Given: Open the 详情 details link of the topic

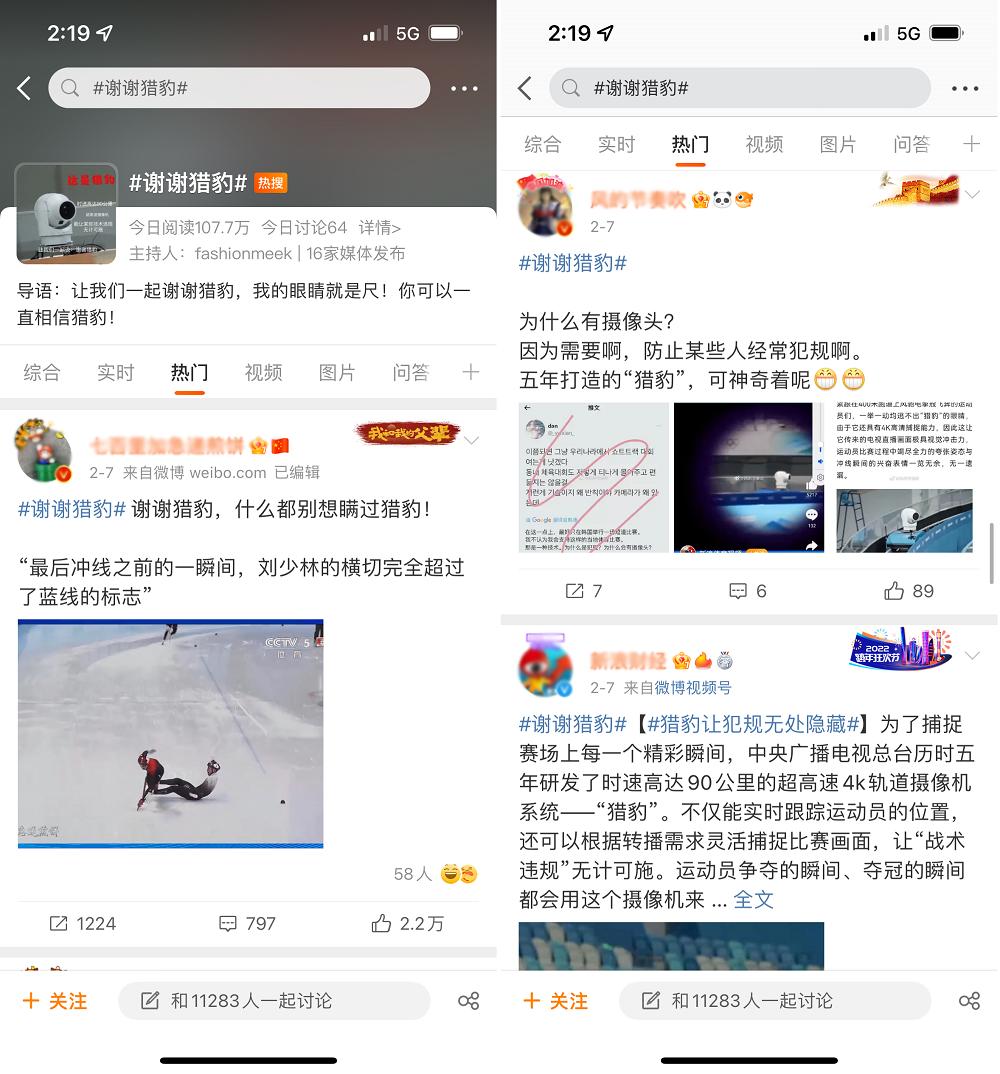Looking at the screenshot, I should pyautogui.click(x=380, y=227).
